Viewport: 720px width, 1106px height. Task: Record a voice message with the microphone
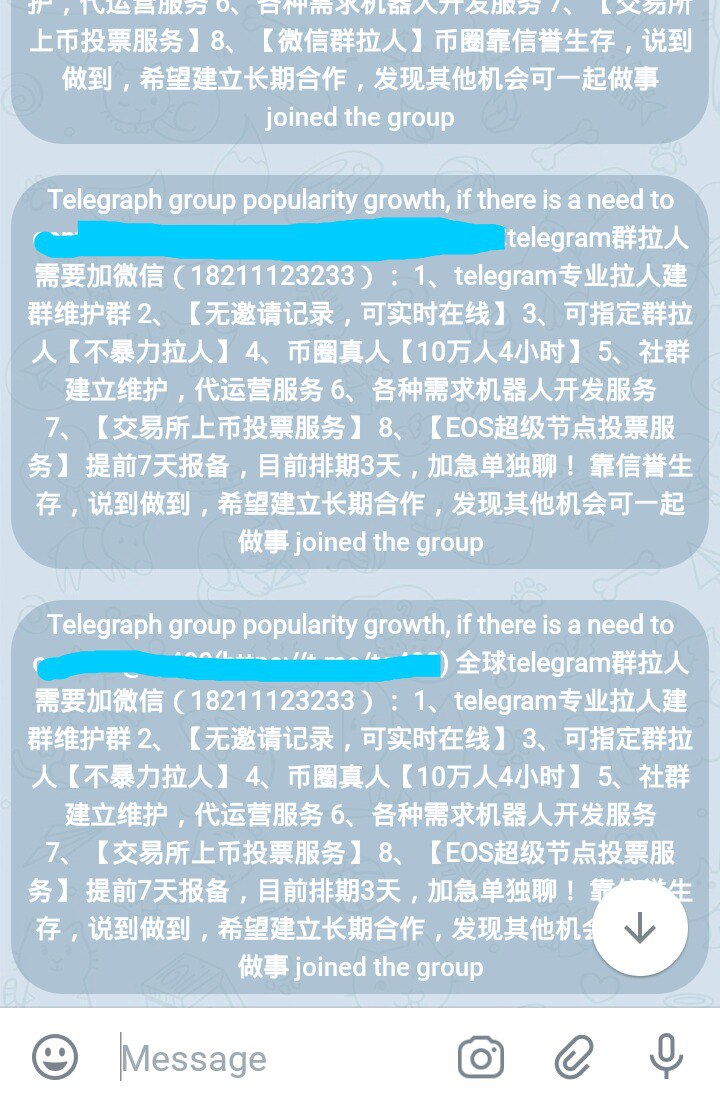[665, 1058]
